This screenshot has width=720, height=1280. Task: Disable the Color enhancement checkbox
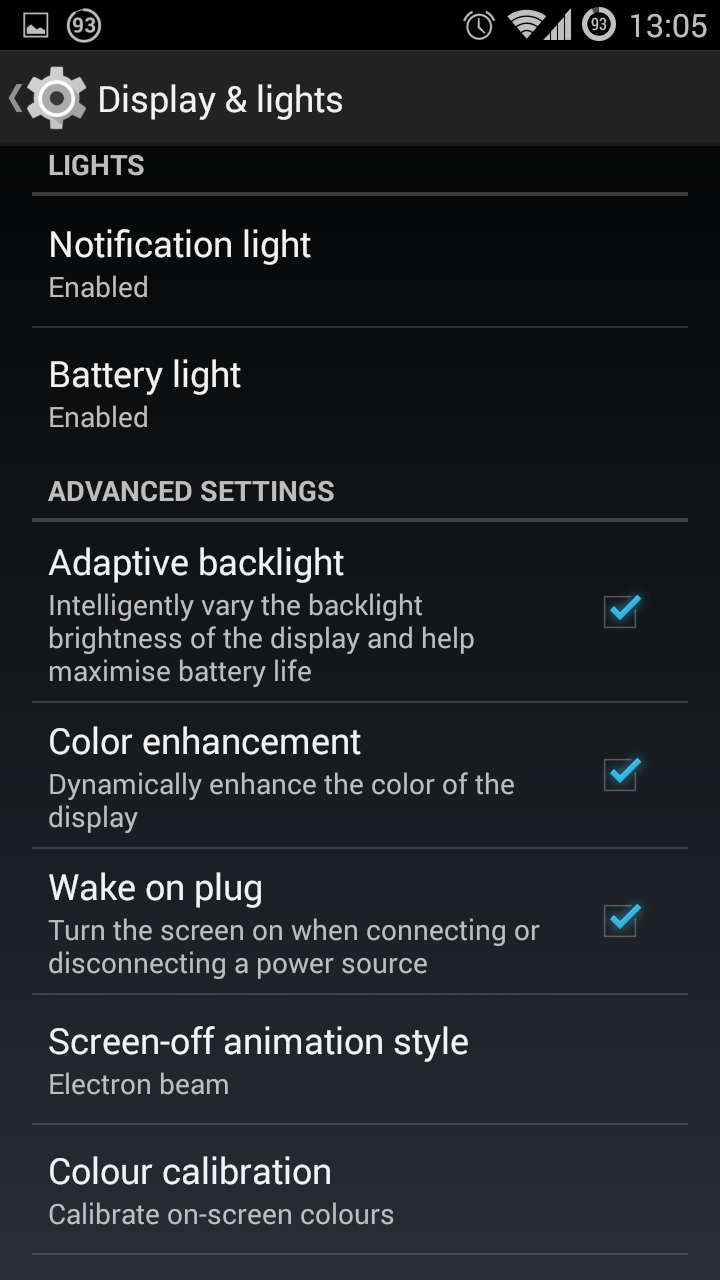621,774
